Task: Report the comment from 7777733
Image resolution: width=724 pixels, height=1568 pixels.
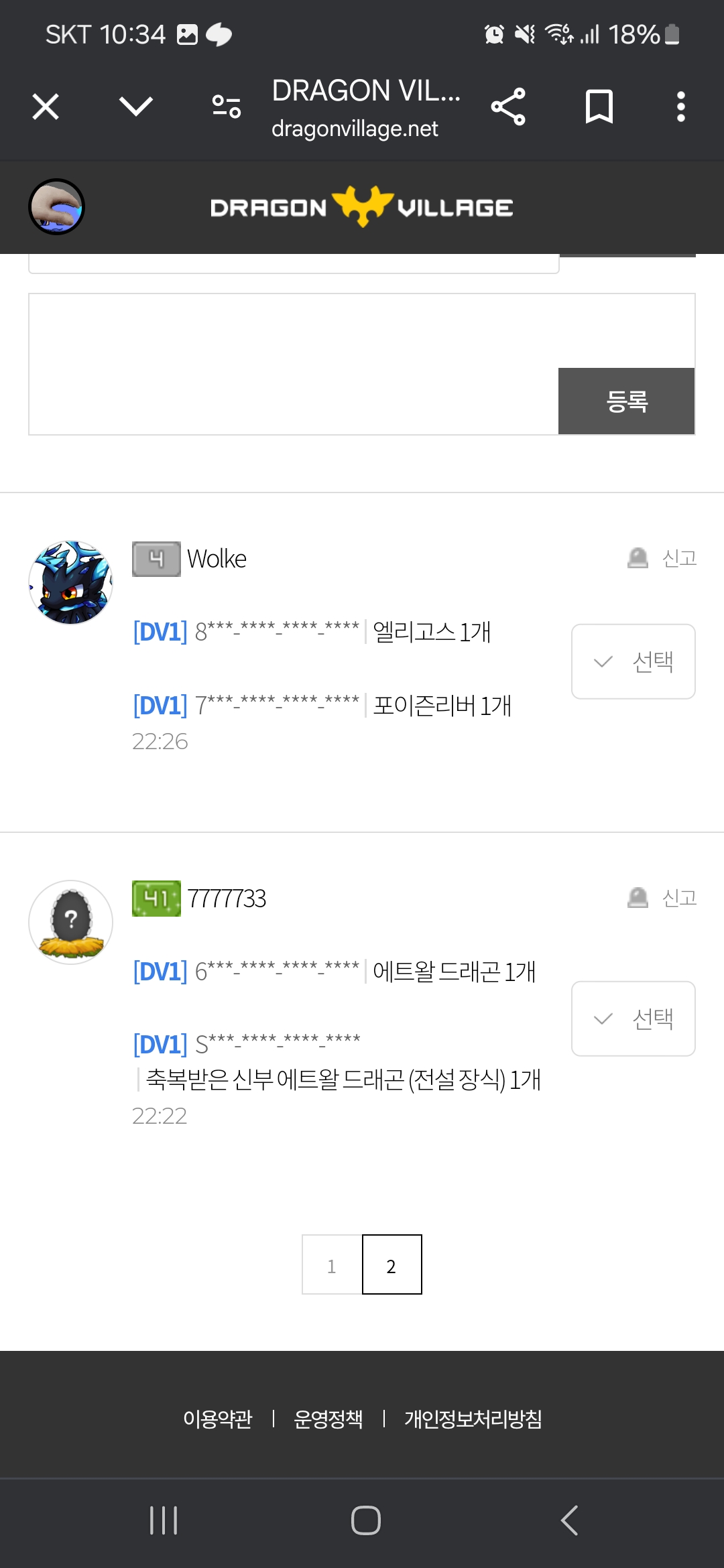Action: click(x=663, y=897)
